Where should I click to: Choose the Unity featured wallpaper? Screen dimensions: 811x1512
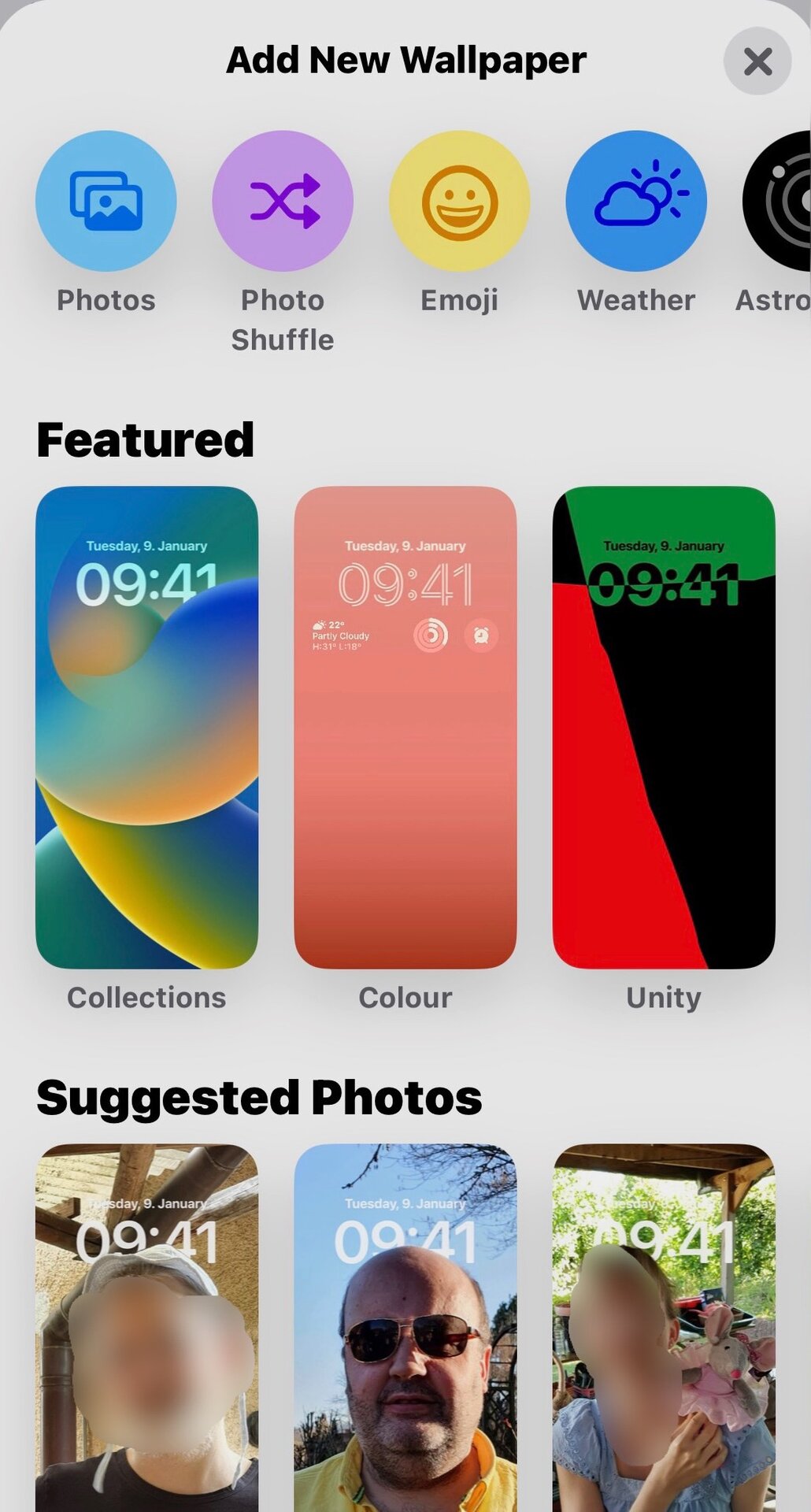pyautogui.click(x=664, y=727)
